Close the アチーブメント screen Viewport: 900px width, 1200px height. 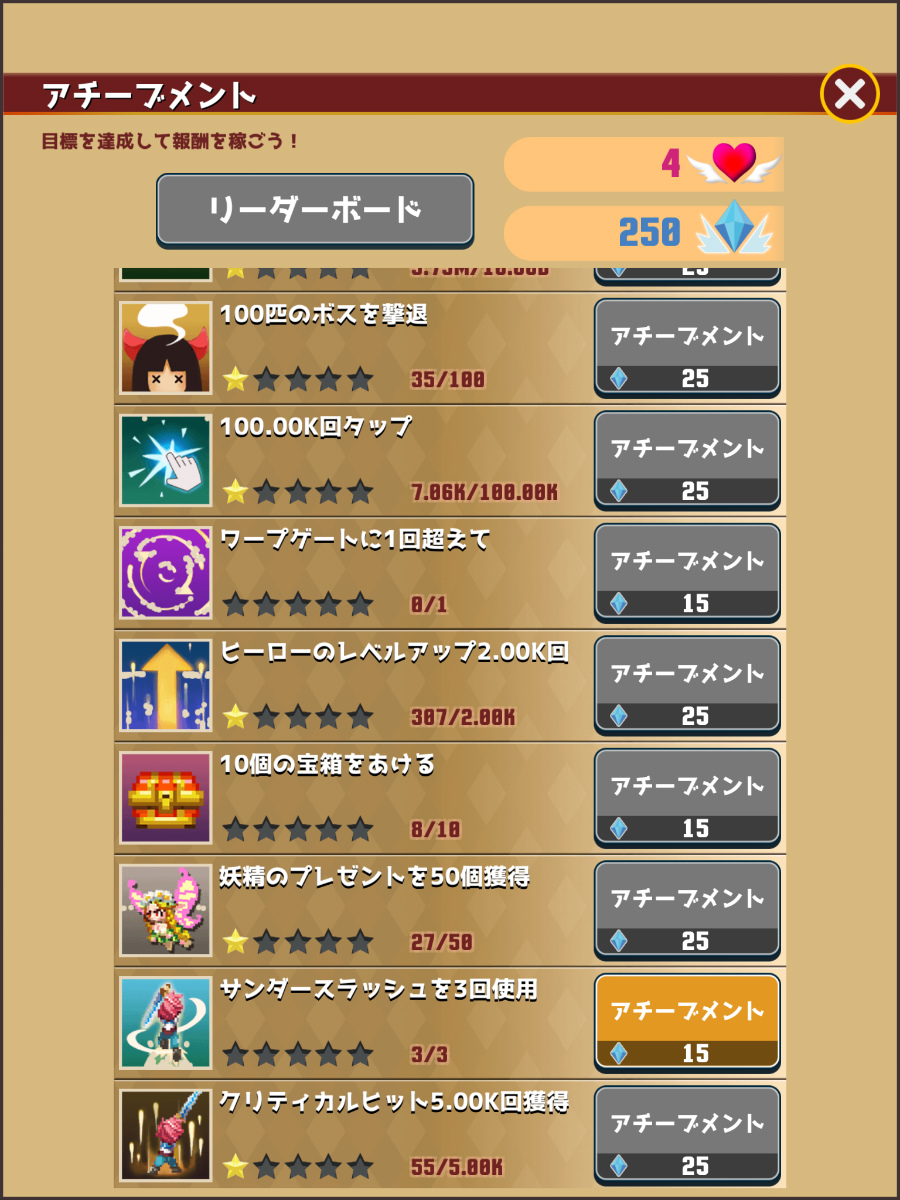click(849, 94)
